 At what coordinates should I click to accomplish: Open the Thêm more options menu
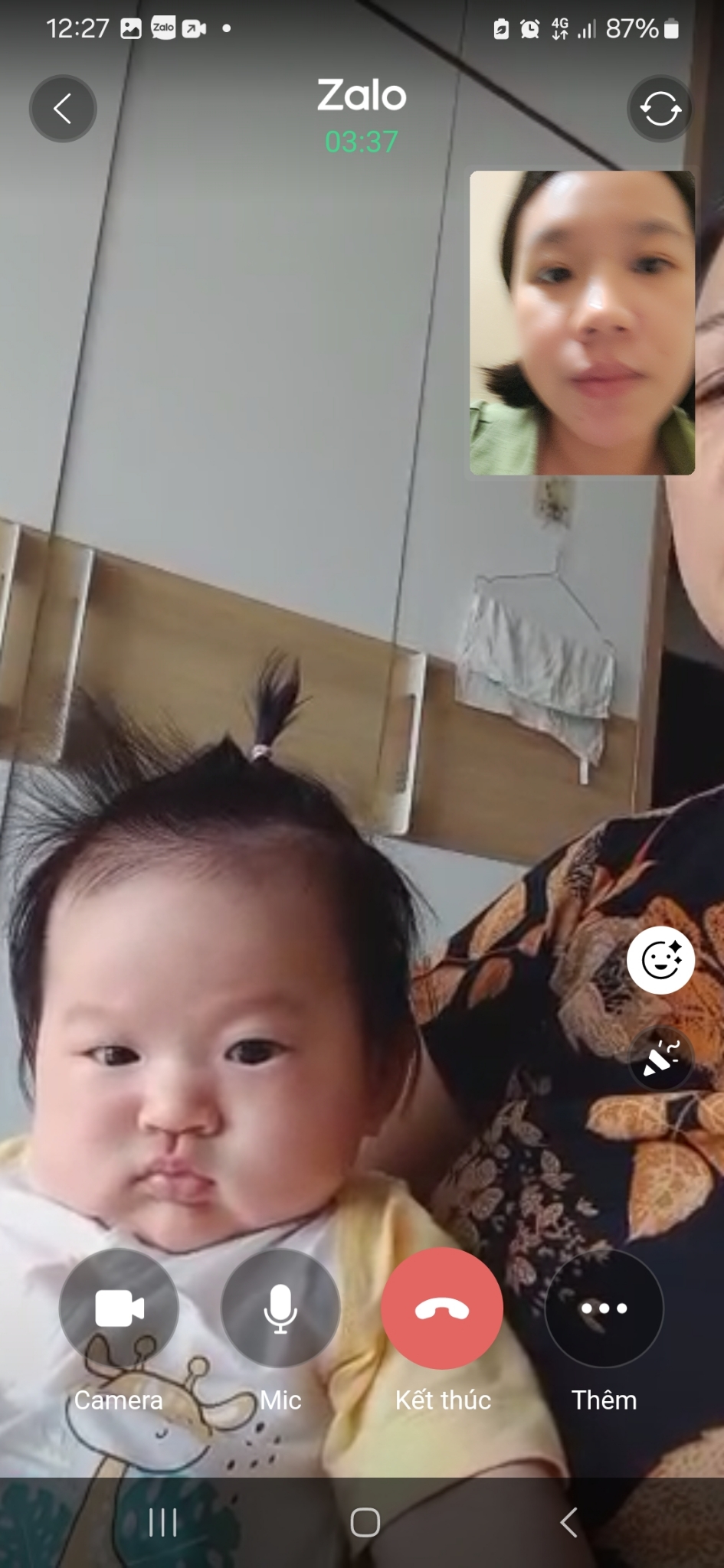click(x=604, y=1308)
